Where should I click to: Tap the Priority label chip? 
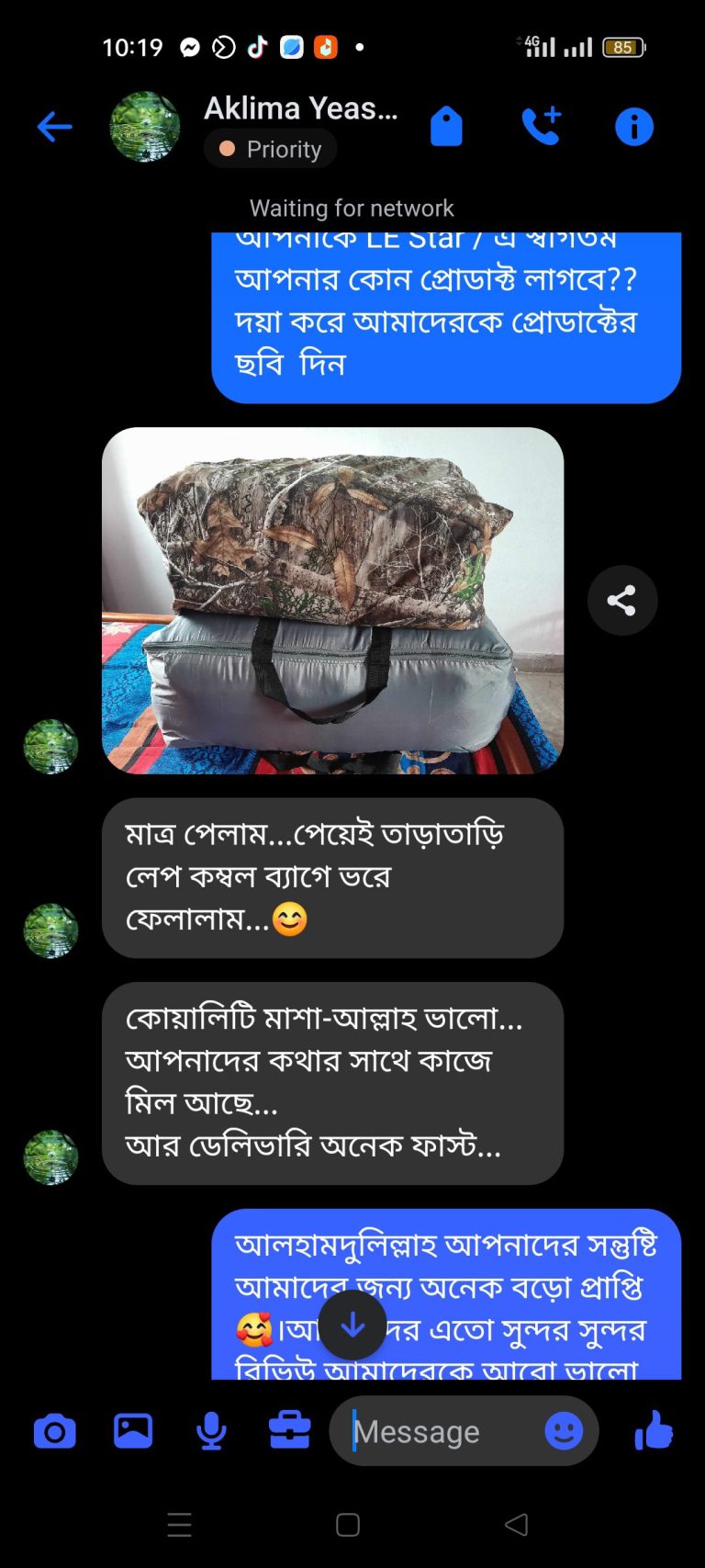click(x=271, y=149)
